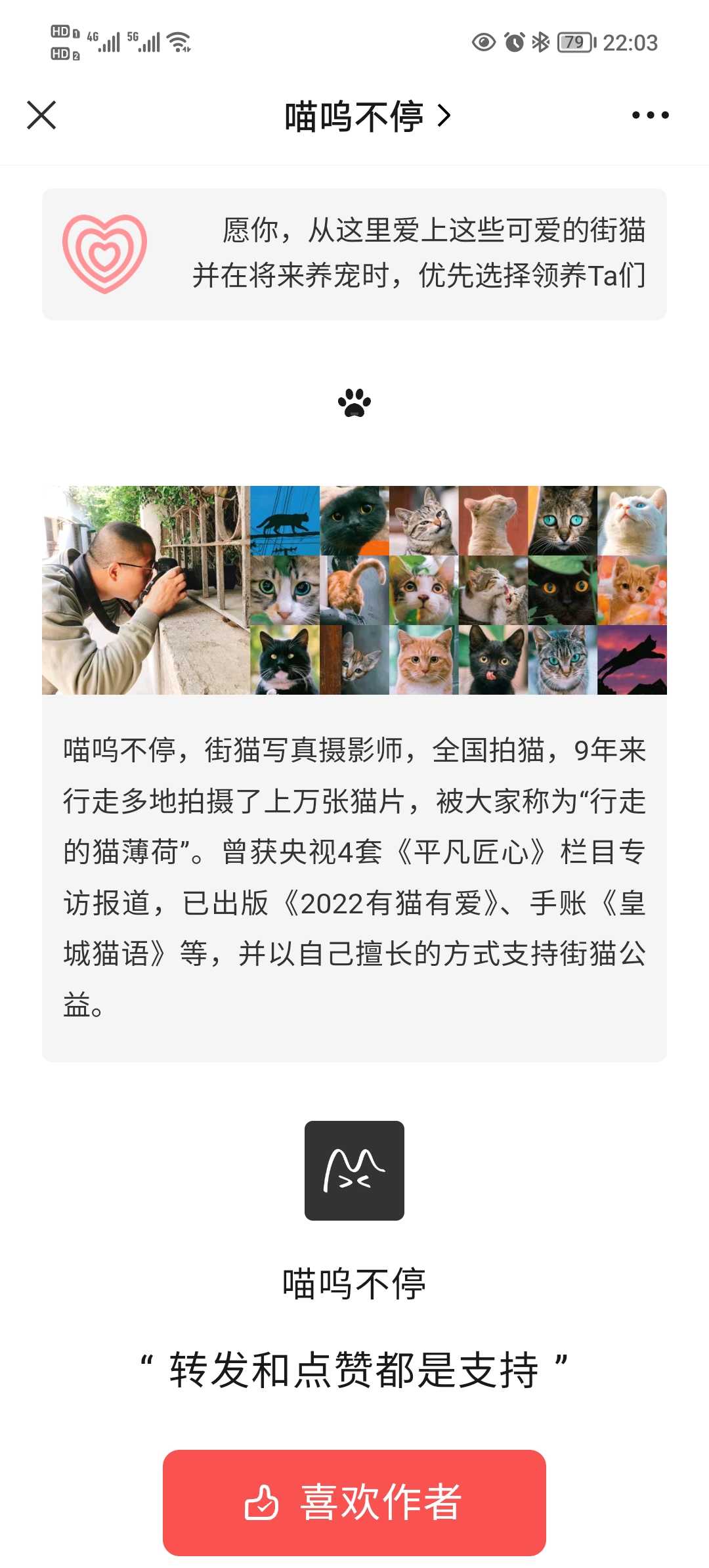Tap the red 喜欢作者 button
The height and width of the screenshot is (1568, 709).
point(354,1502)
